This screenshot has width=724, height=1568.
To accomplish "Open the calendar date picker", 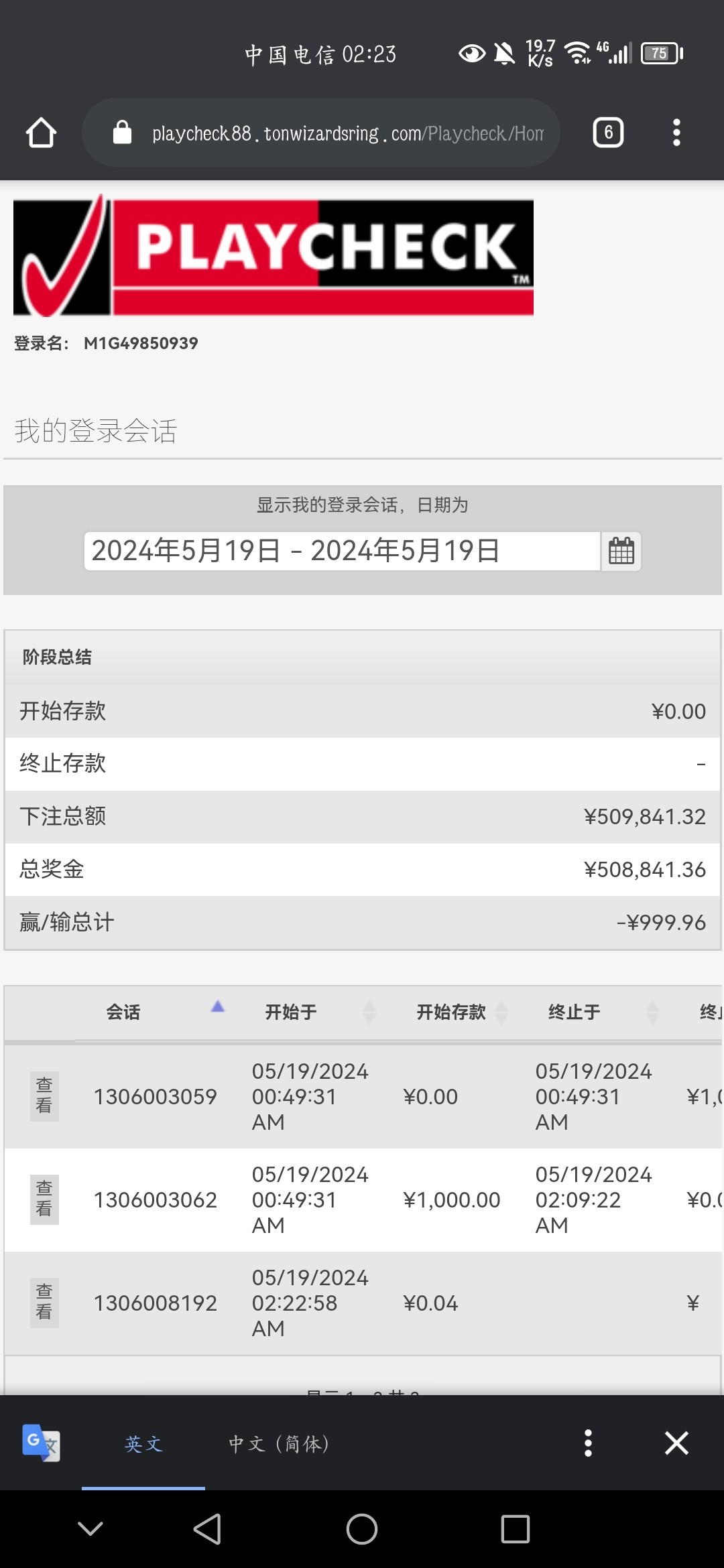I will click(621, 551).
